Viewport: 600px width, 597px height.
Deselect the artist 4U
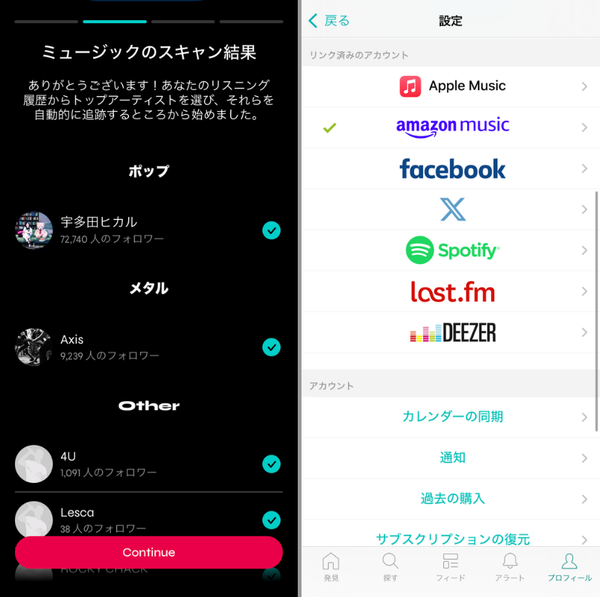click(271, 464)
